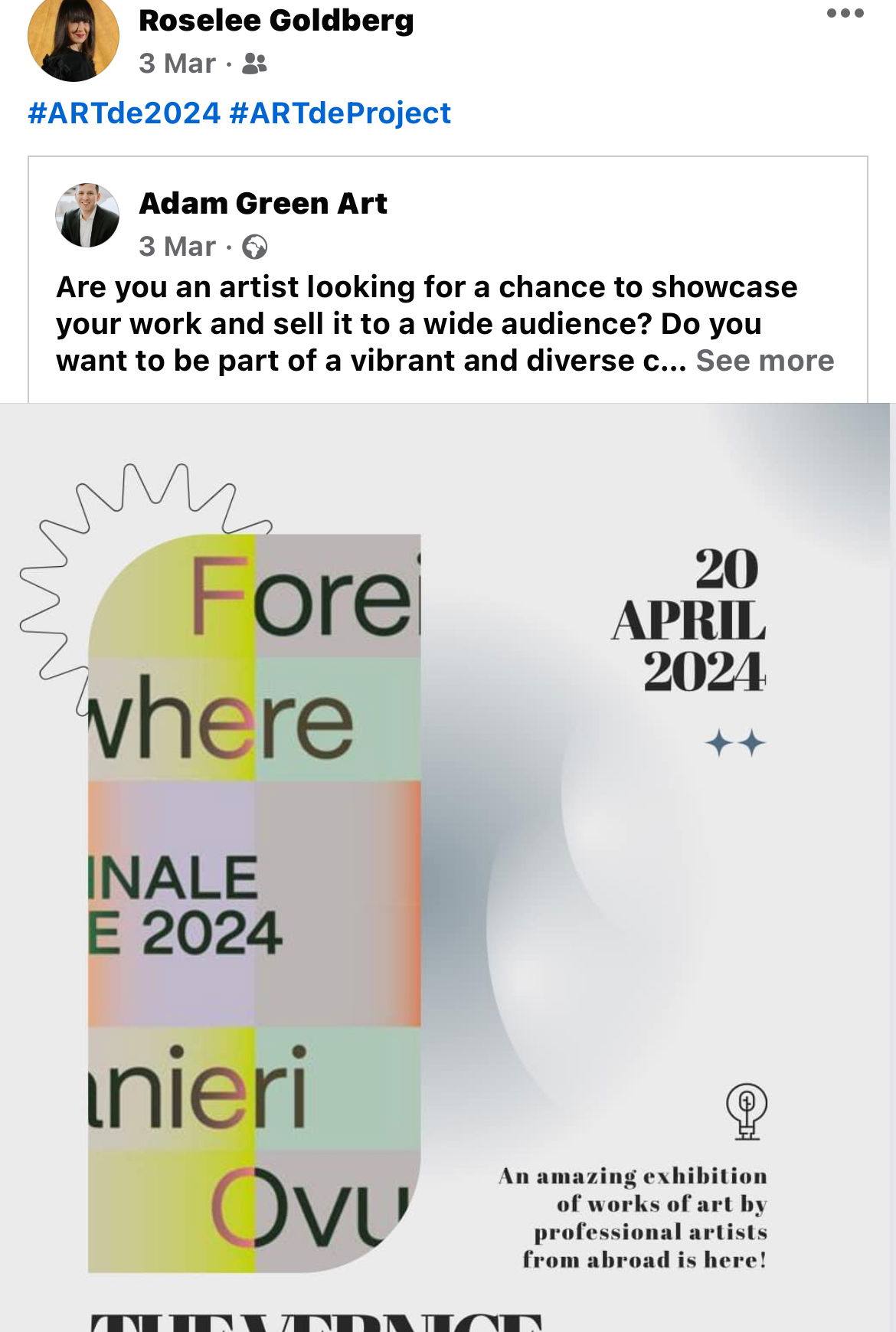Open the #ARTdeProject hashtag
Viewport: 896px width, 1332px height.
point(340,113)
